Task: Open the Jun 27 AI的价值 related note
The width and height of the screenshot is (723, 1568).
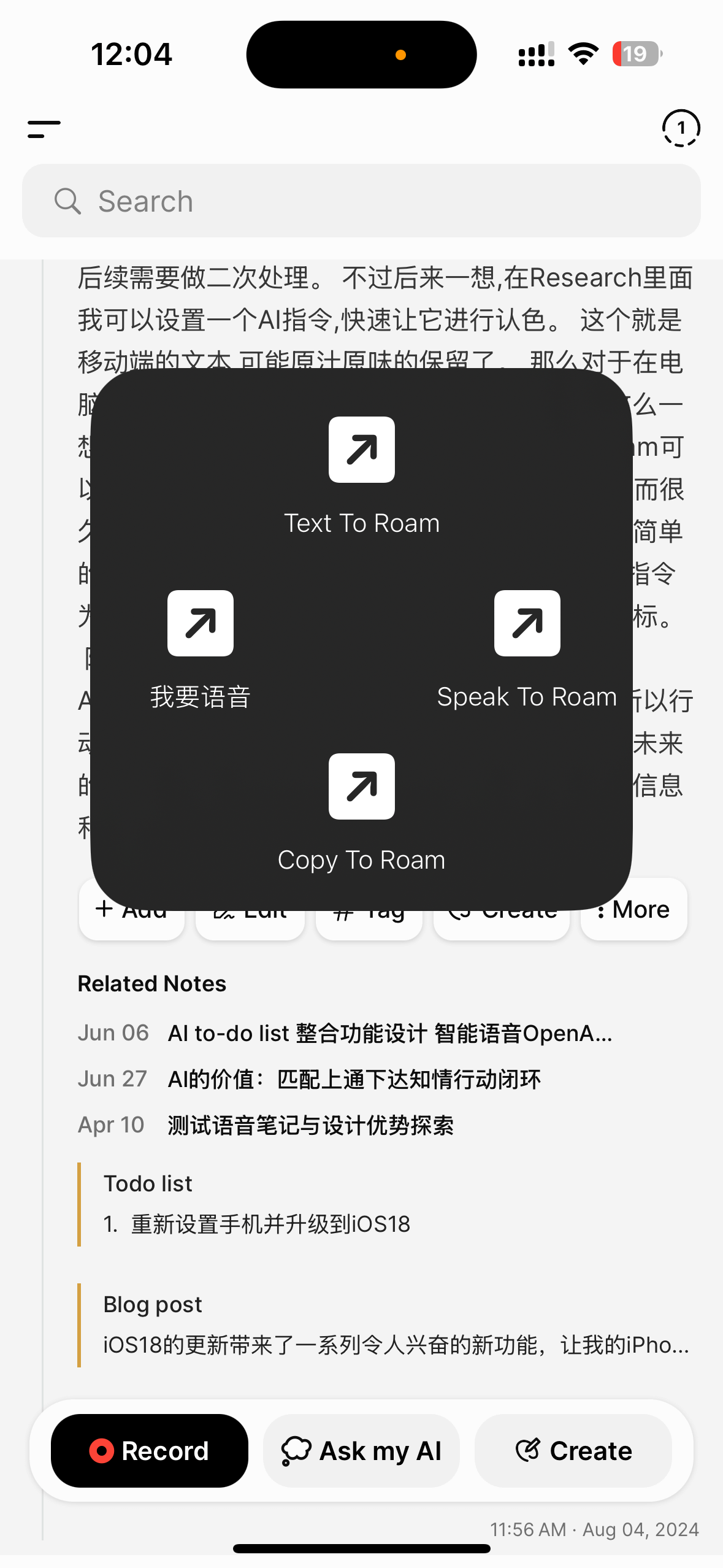Action: 354,1079
